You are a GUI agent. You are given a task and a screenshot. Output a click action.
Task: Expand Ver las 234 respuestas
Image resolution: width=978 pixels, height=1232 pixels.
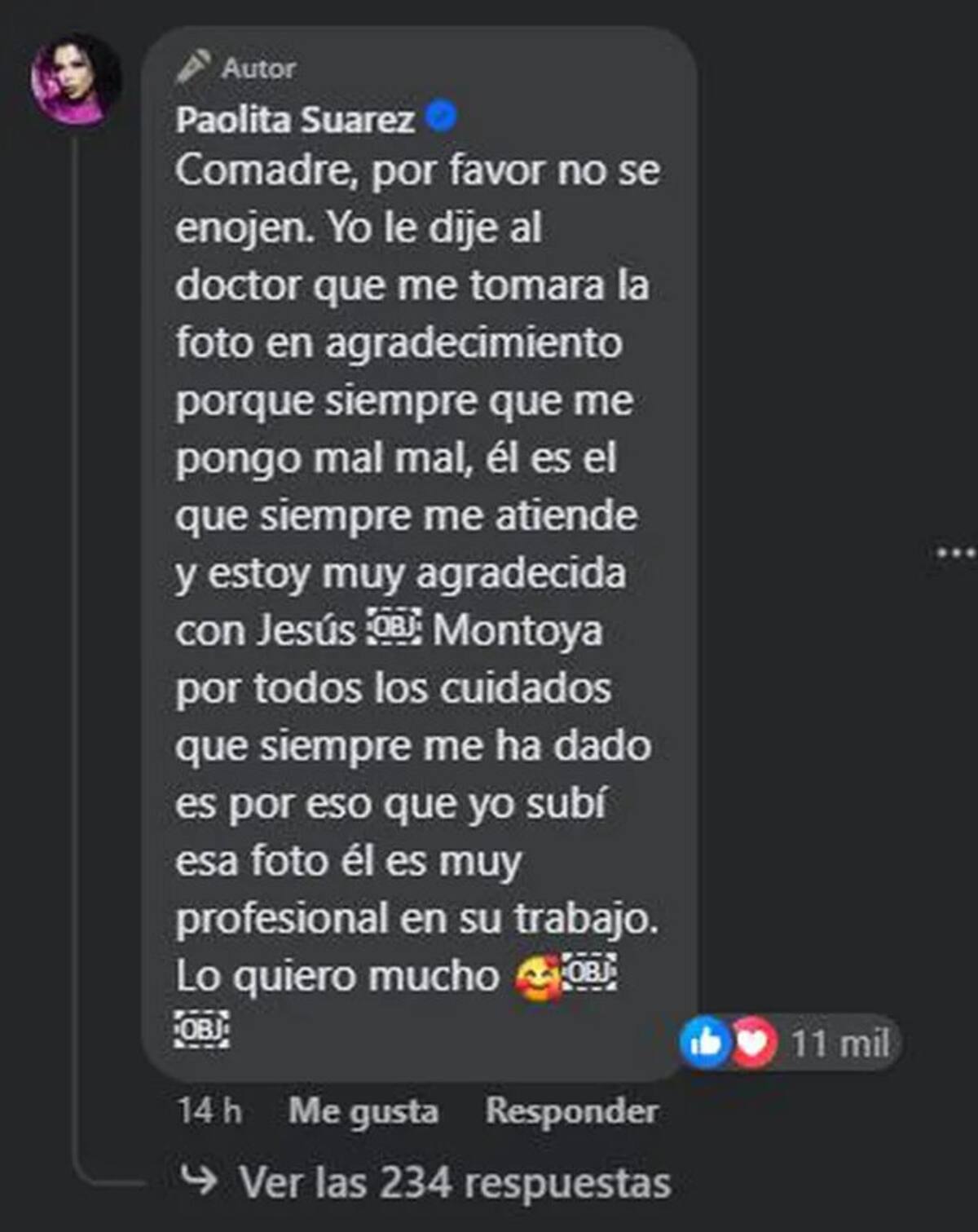pos(454,1182)
